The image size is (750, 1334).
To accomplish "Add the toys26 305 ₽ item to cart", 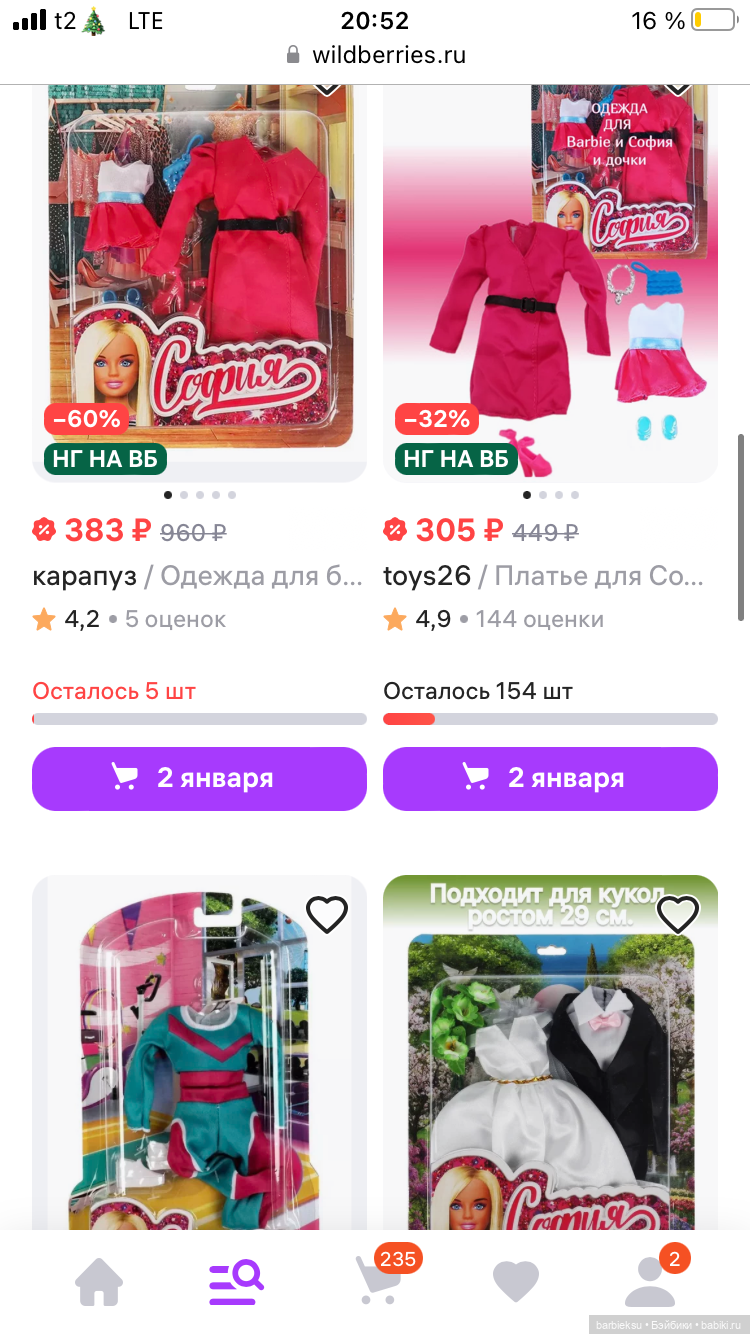I will click(x=550, y=778).
